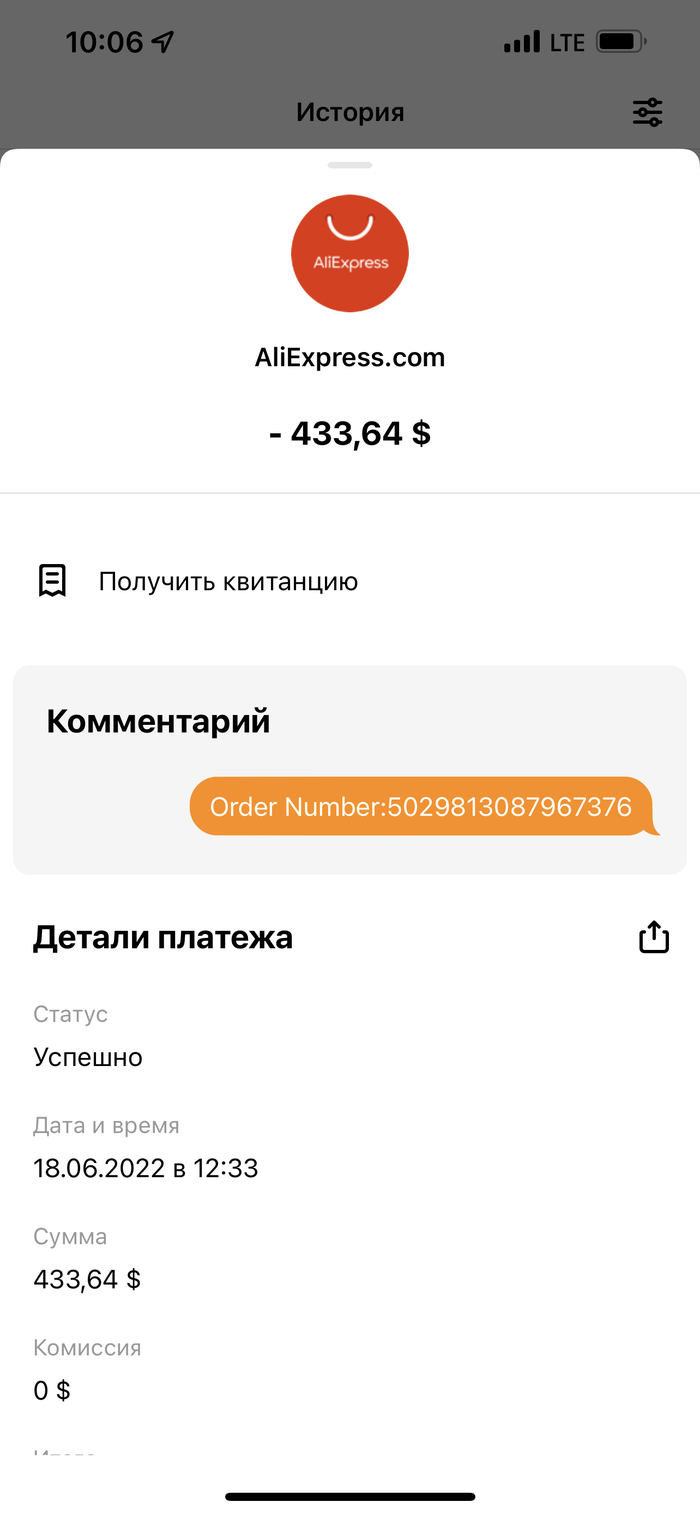Tap Получить квитанцию to get receipt

pos(227,581)
